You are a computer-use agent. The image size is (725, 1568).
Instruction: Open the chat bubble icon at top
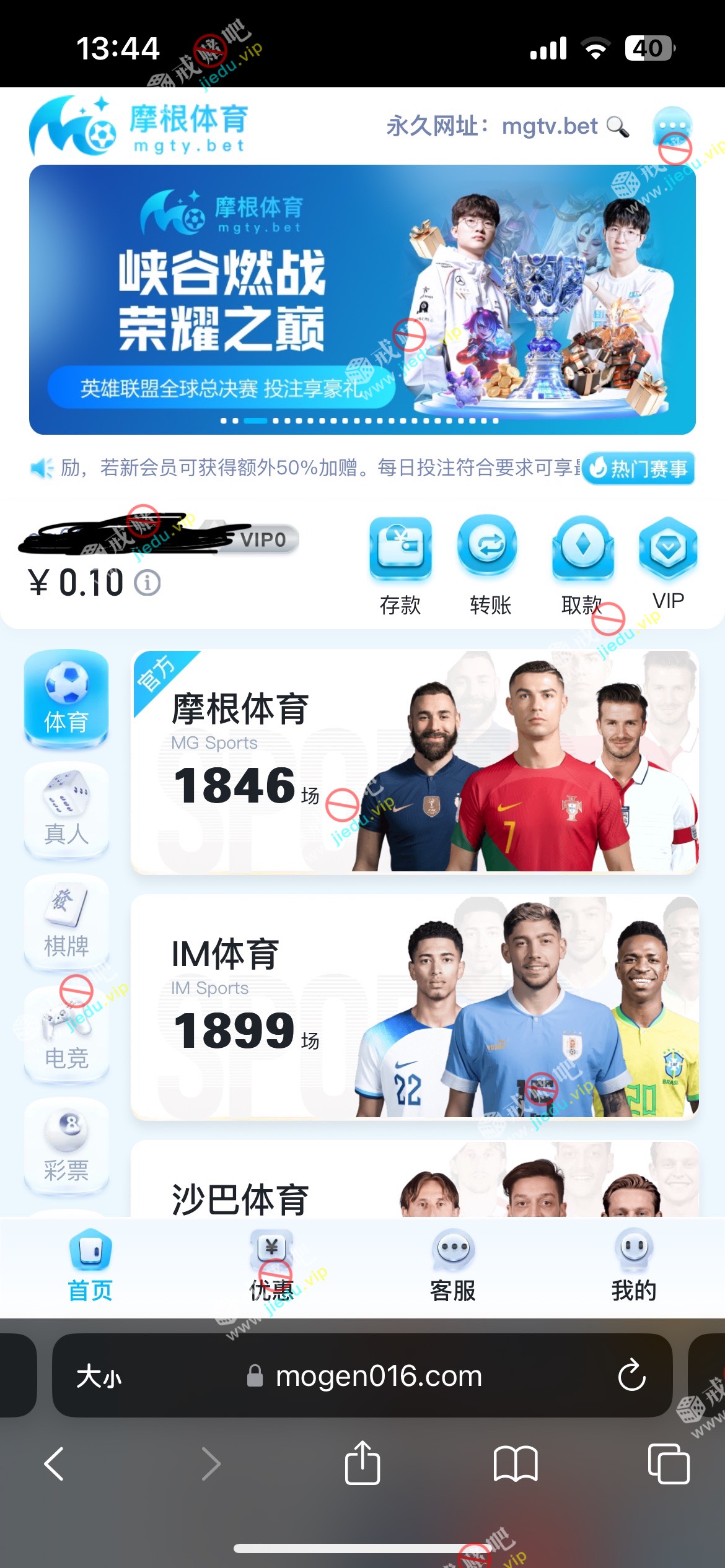click(x=672, y=126)
